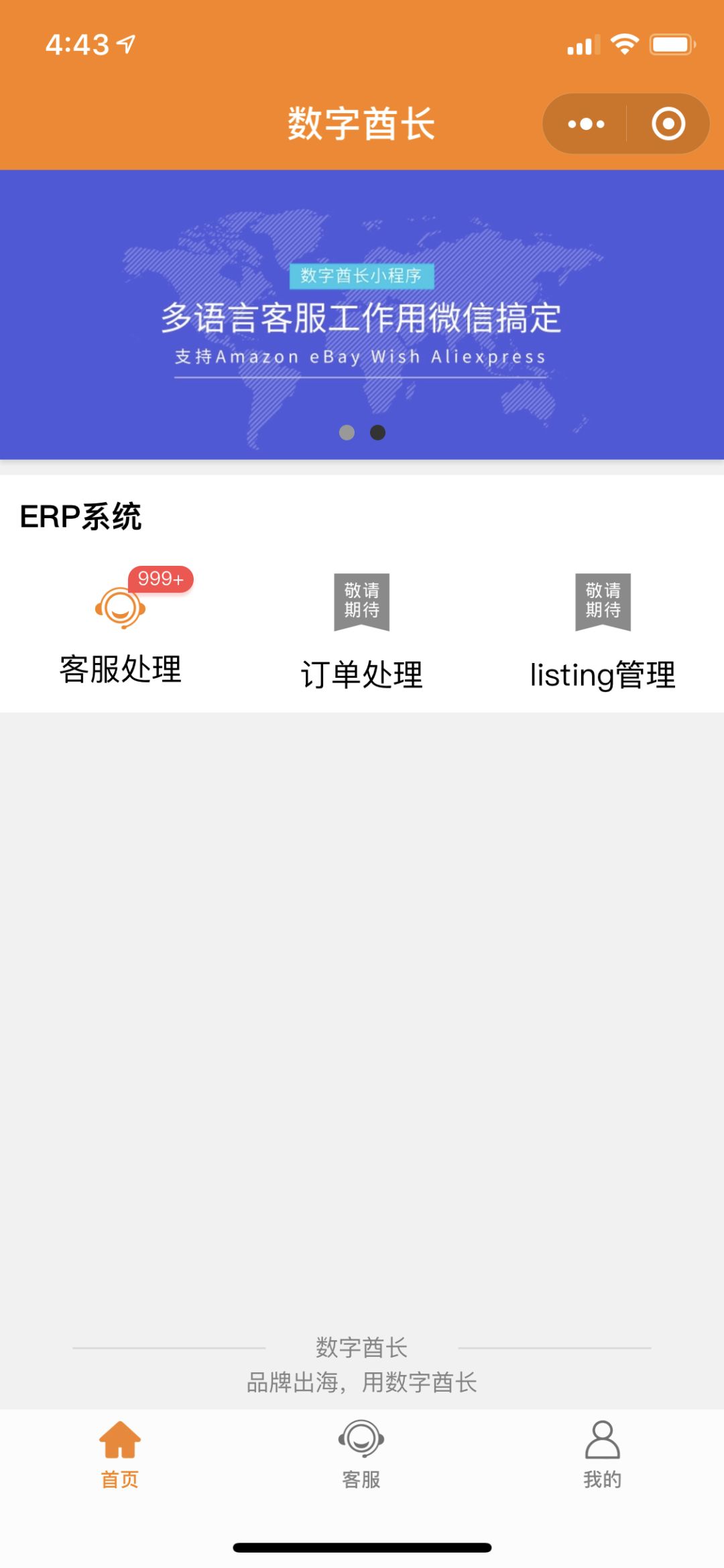Close the mini program via circle button

tap(668, 124)
